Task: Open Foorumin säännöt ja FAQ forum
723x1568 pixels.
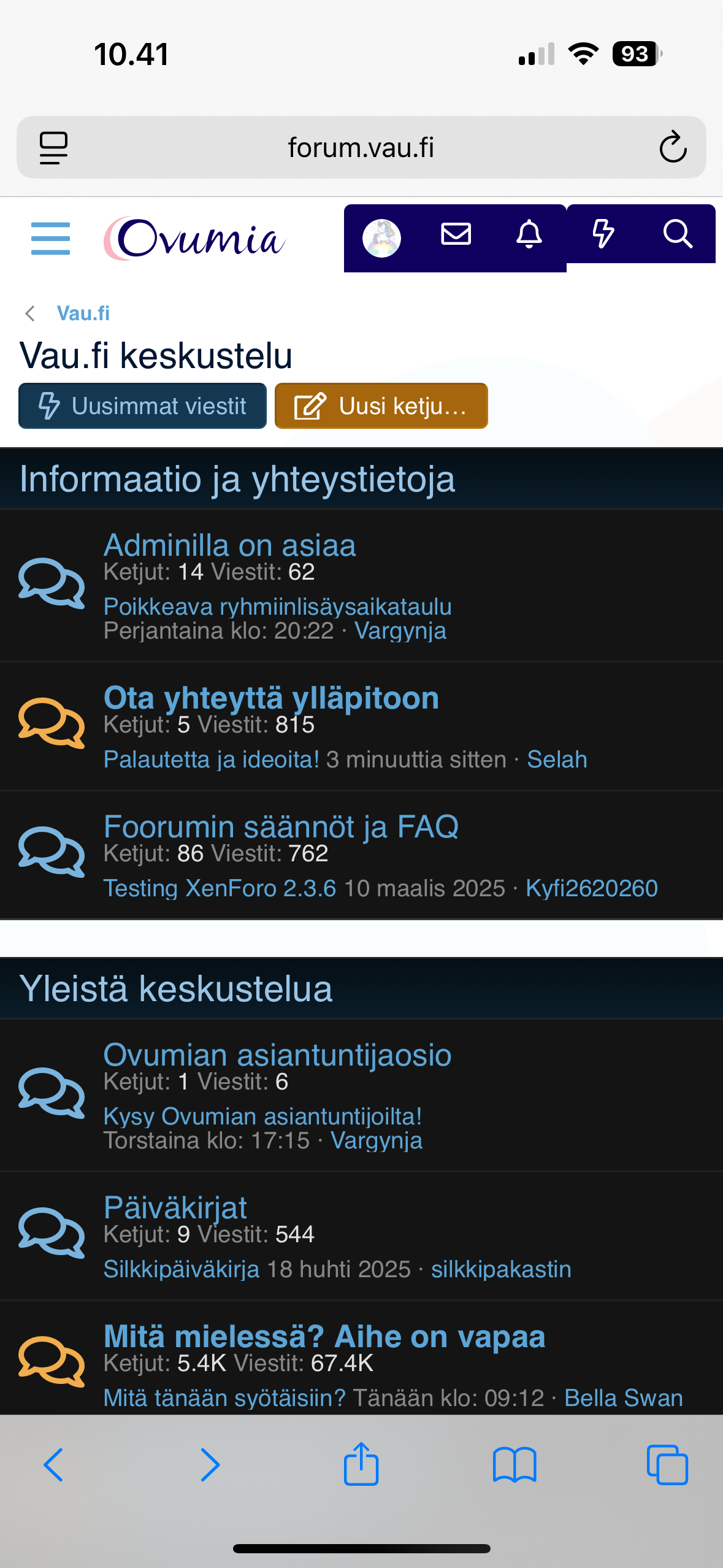Action: coord(281,827)
